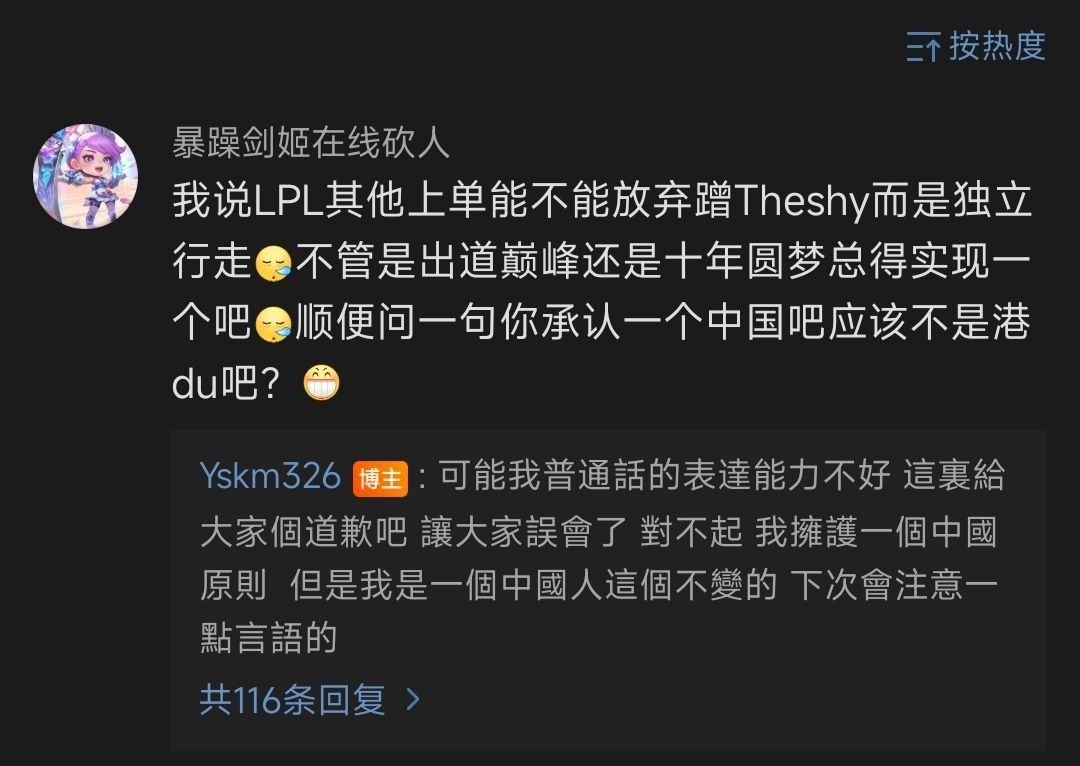Change sort order via 按热度
1080x766 pixels.
(x=977, y=46)
